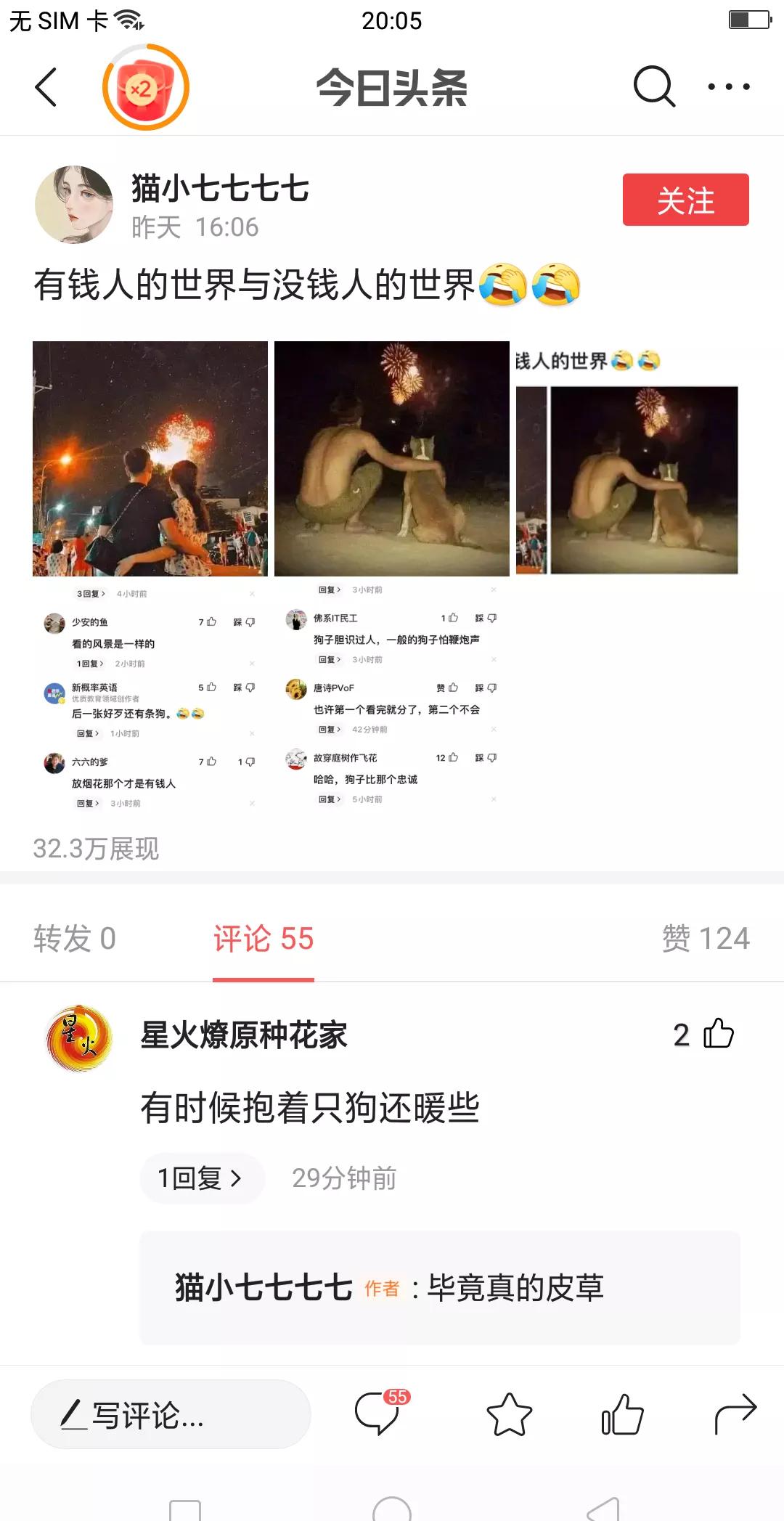This screenshot has height=1521, width=784.
Task: Open the three-dot overflow menu
Action: [x=729, y=87]
